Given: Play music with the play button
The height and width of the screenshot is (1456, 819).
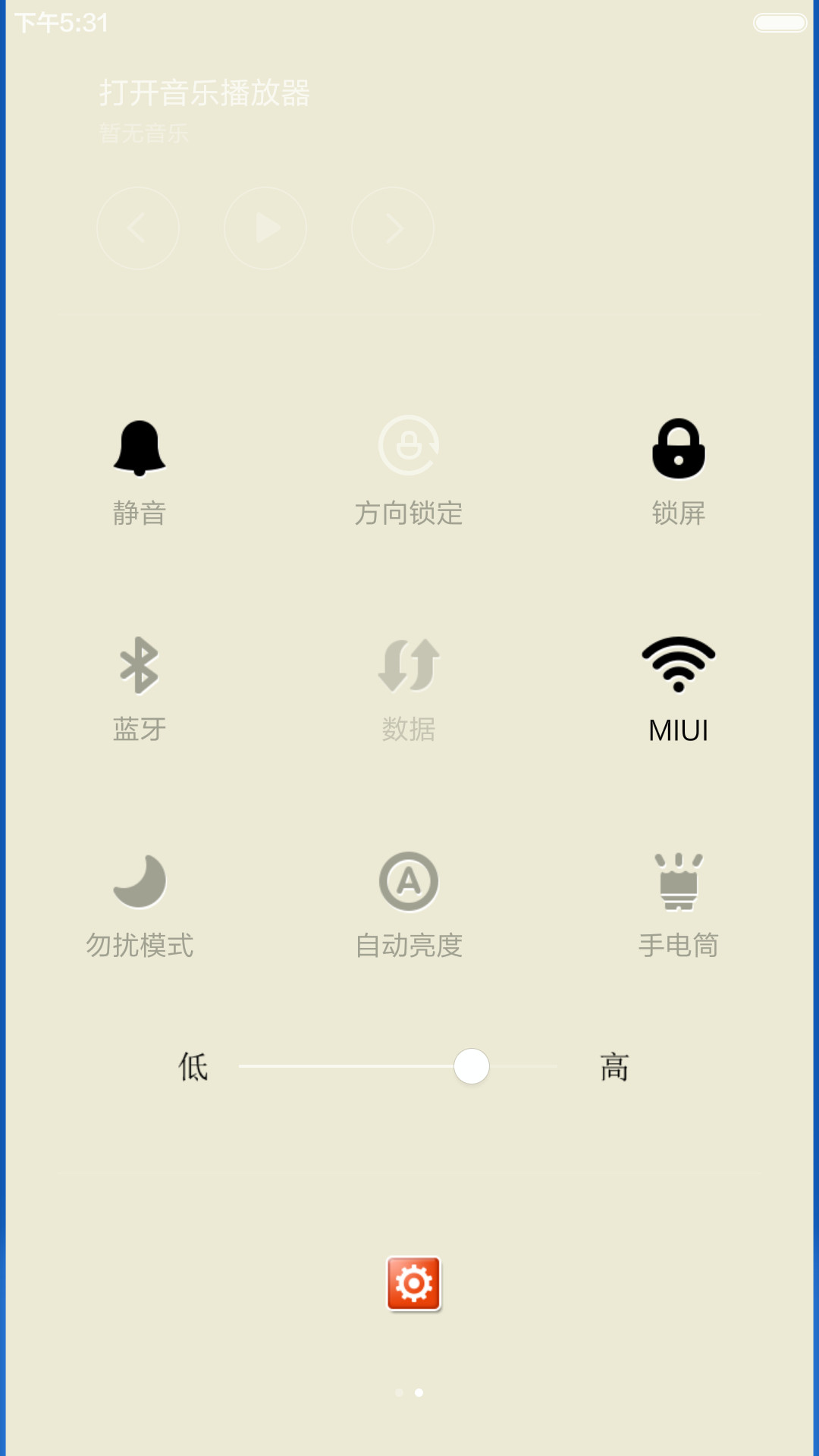Looking at the screenshot, I should (265, 228).
